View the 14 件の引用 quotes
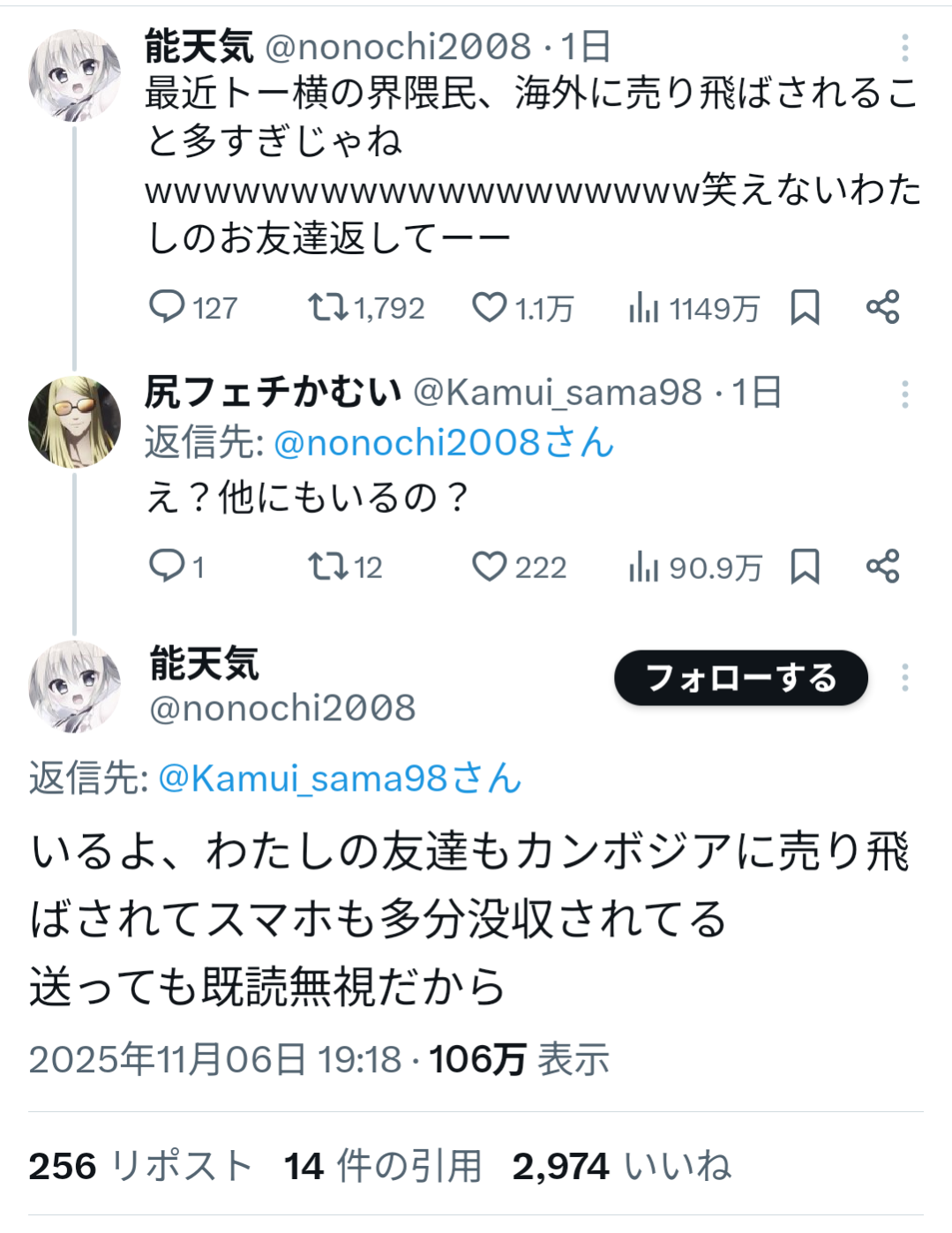The image size is (952, 1233). [383, 1166]
